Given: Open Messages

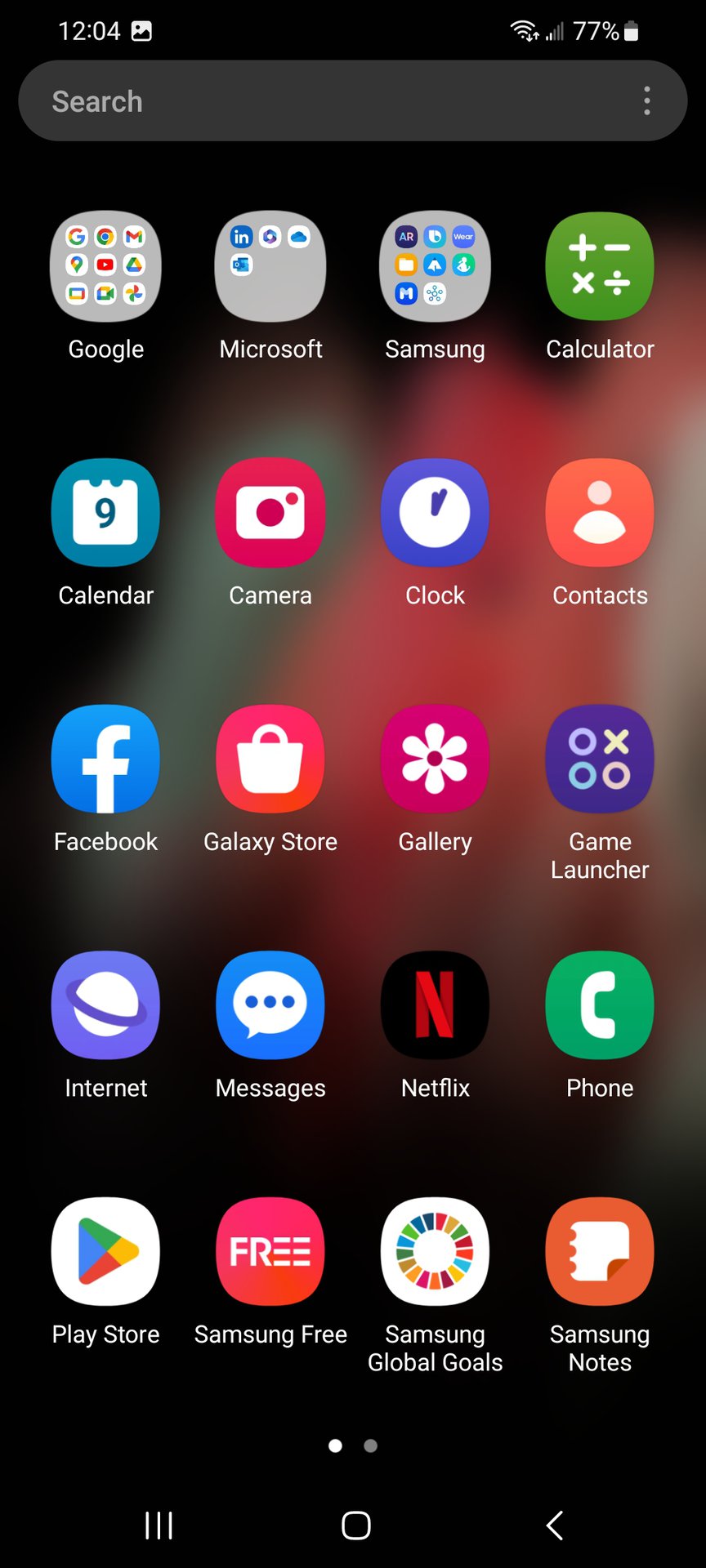Looking at the screenshot, I should (x=270, y=1005).
